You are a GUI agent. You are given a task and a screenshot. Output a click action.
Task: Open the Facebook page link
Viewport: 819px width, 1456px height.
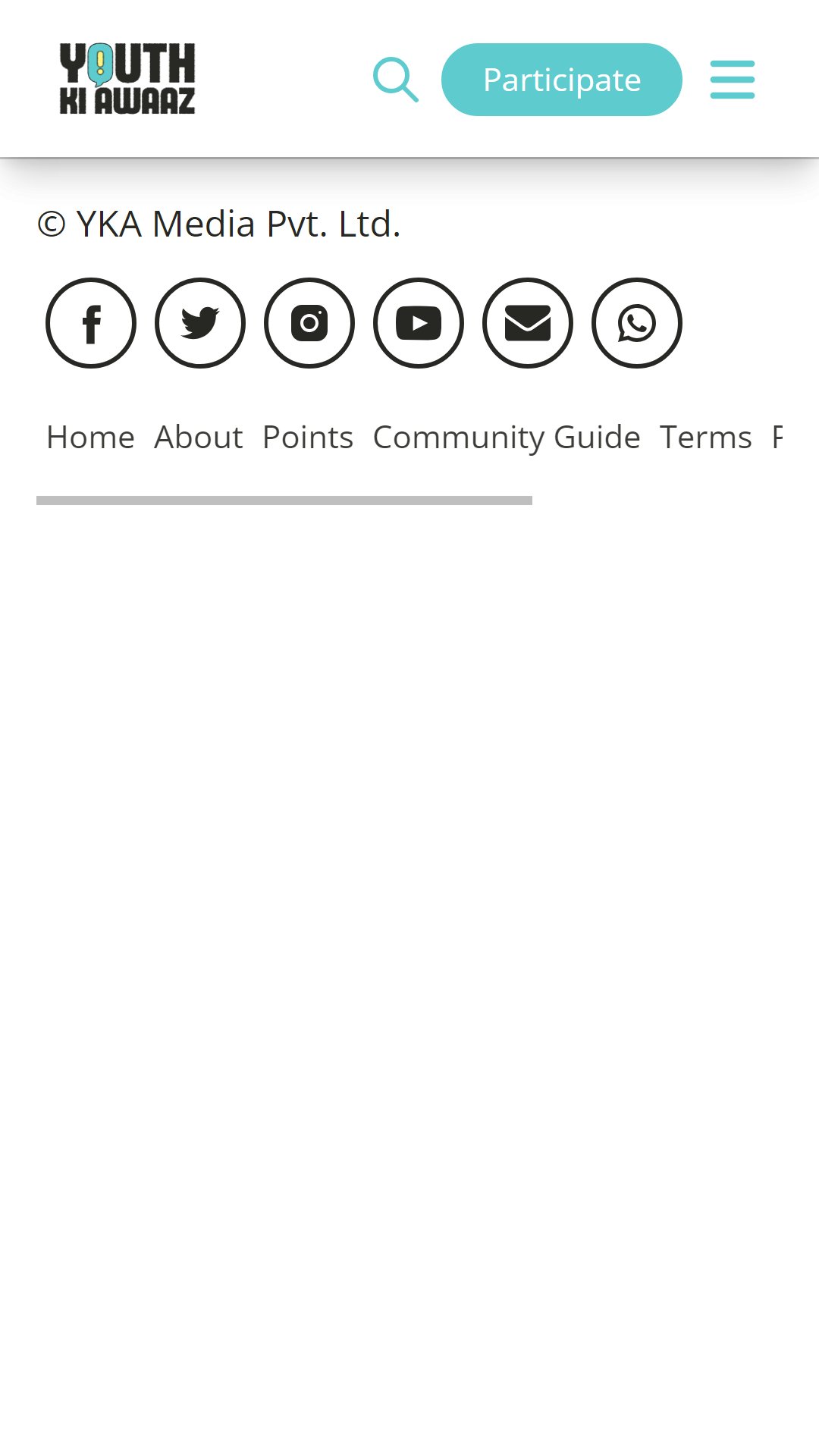pos(91,323)
